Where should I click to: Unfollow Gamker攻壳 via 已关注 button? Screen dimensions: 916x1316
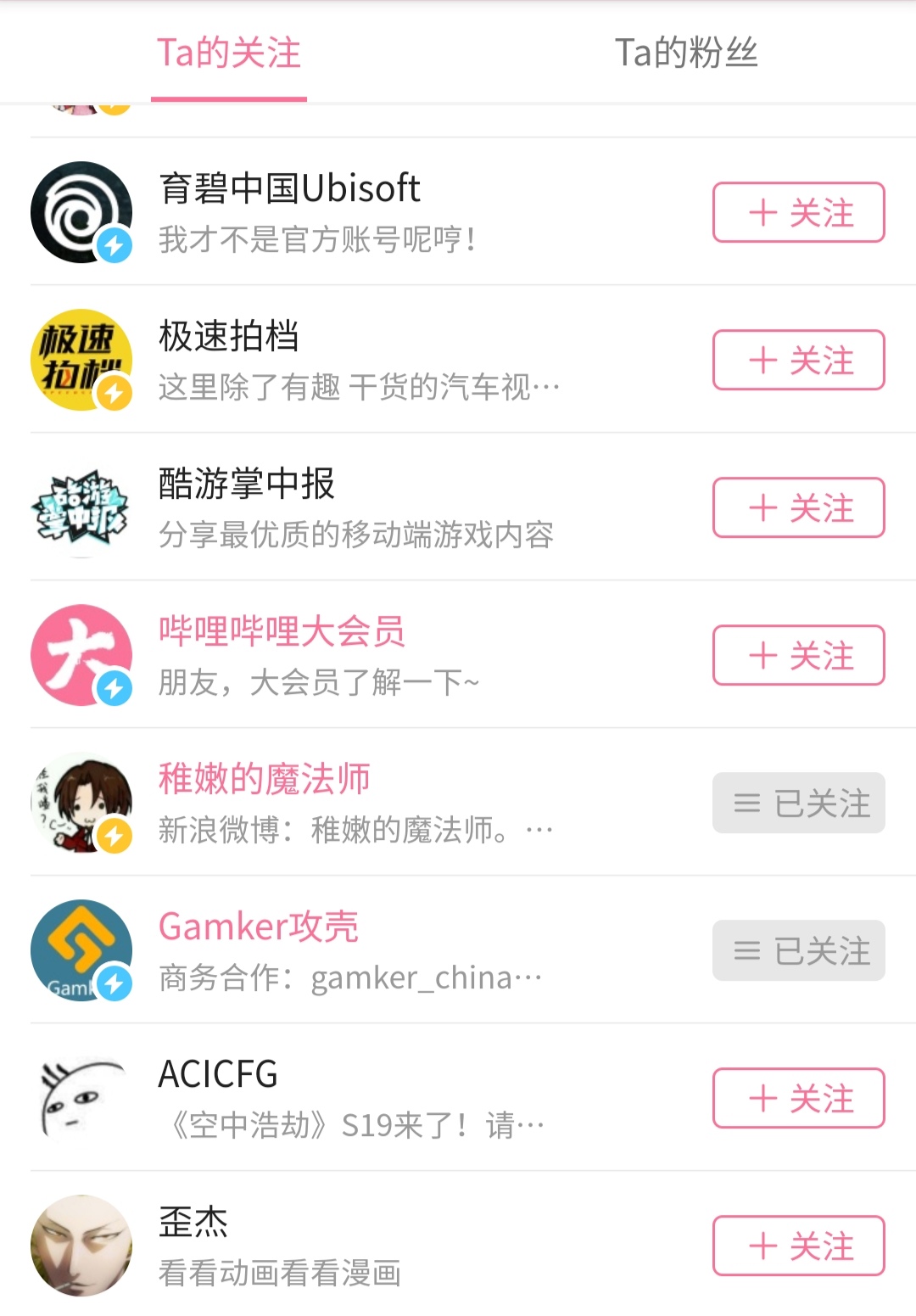coord(798,950)
